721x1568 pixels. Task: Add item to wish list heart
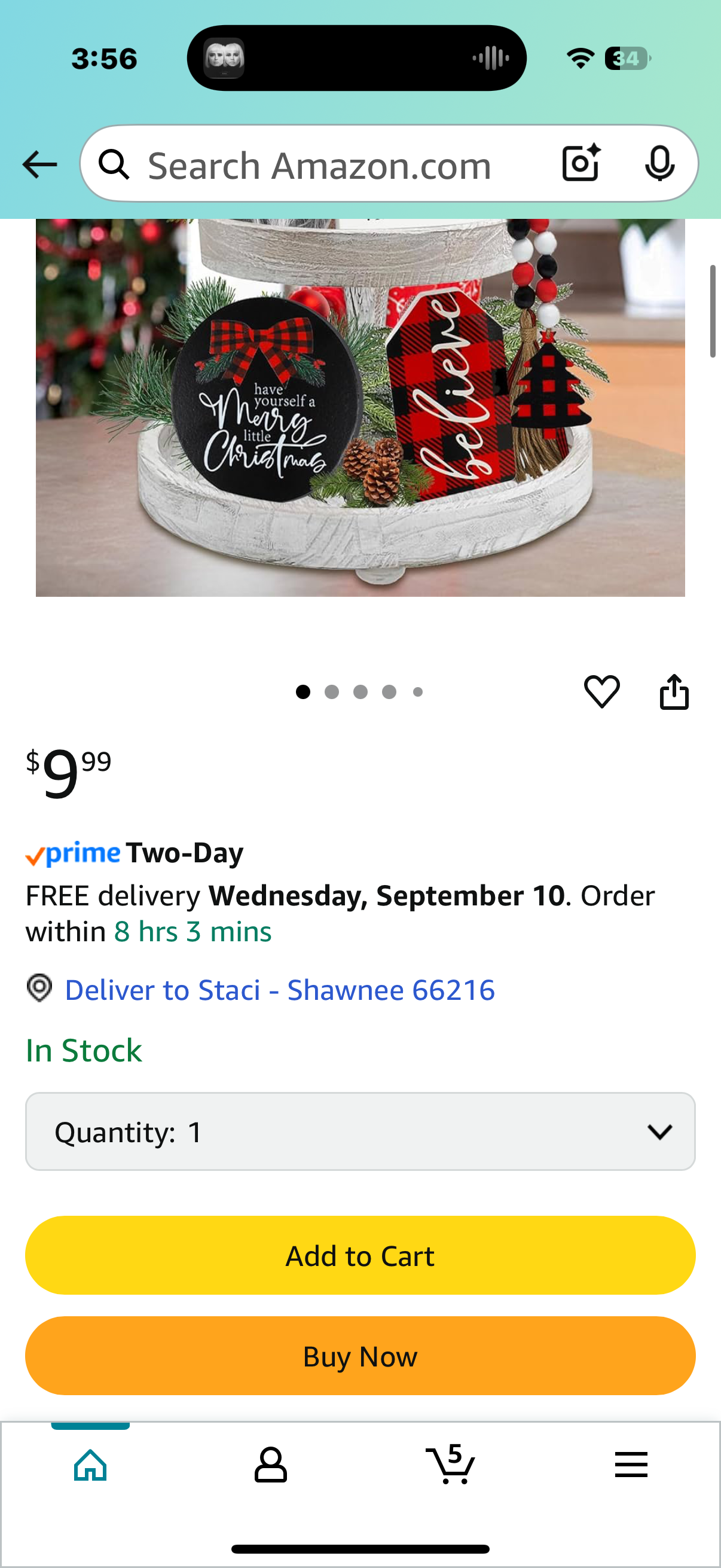[x=602, y=691]
